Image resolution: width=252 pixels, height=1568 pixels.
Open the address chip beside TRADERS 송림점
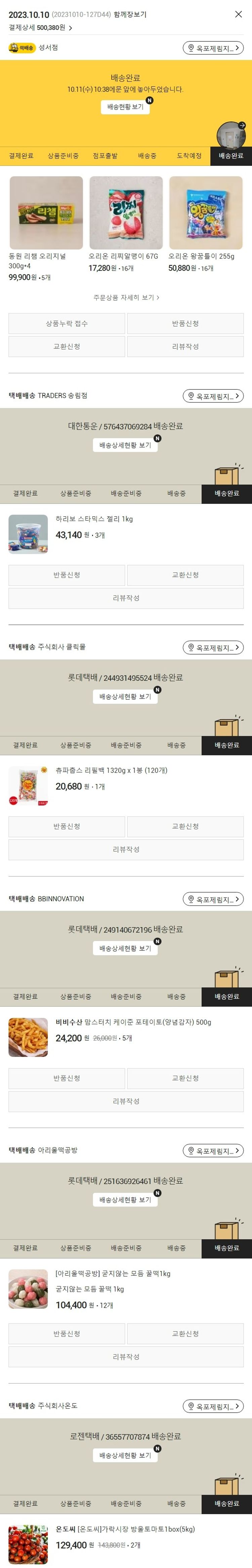[x=213, y=396]
